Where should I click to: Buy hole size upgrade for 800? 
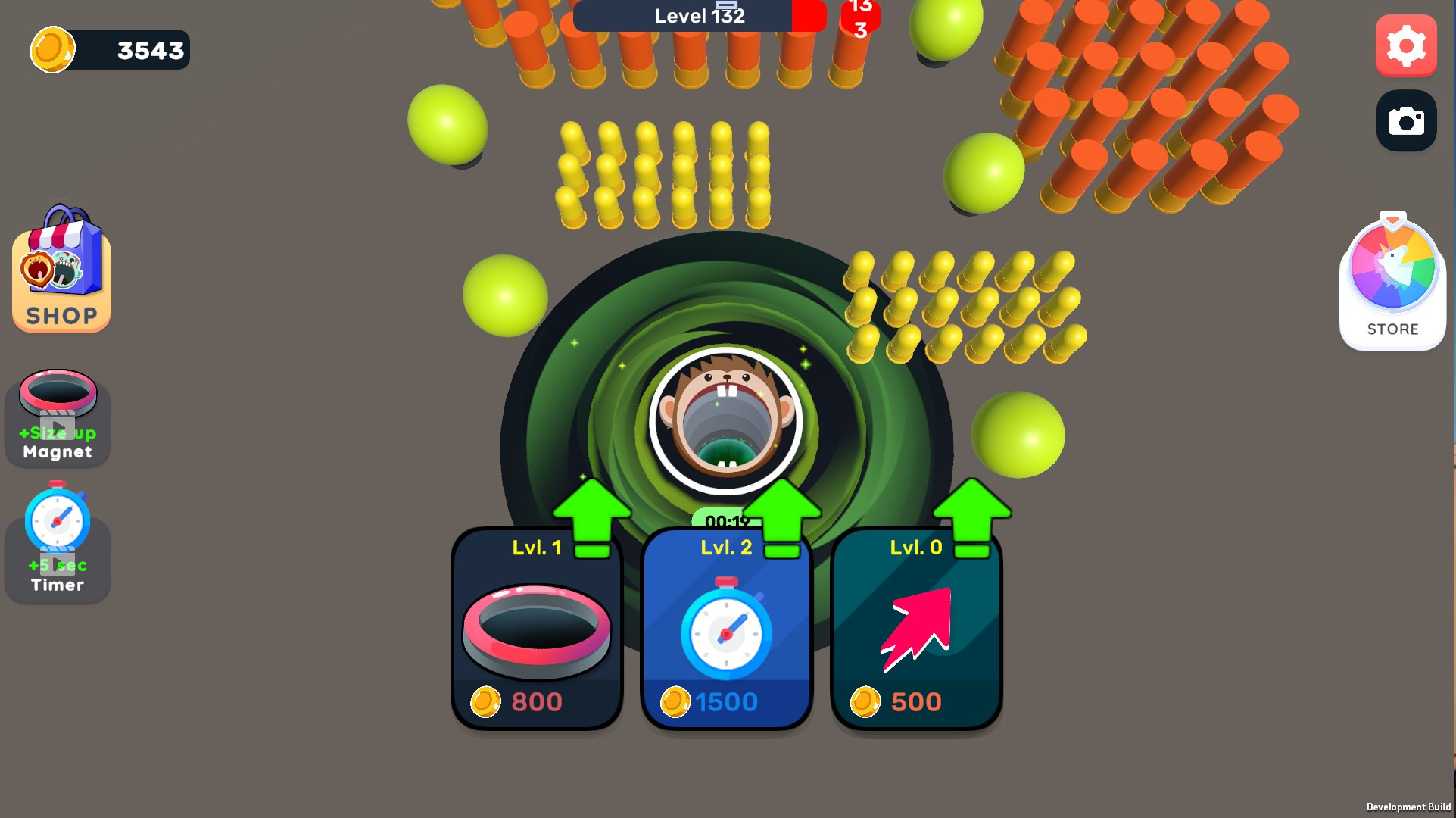click(537, 629)
